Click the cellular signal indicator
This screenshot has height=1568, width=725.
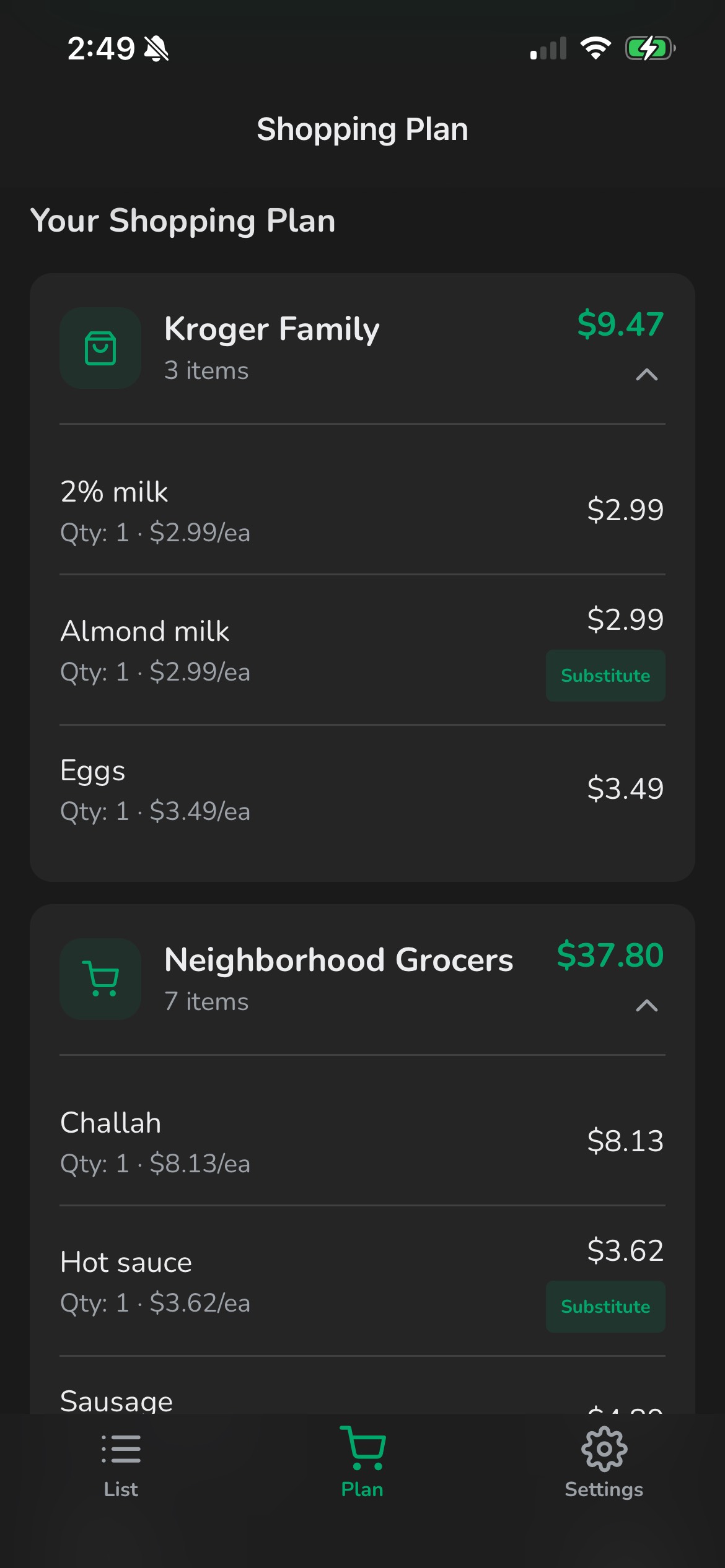tap(548, 49)
